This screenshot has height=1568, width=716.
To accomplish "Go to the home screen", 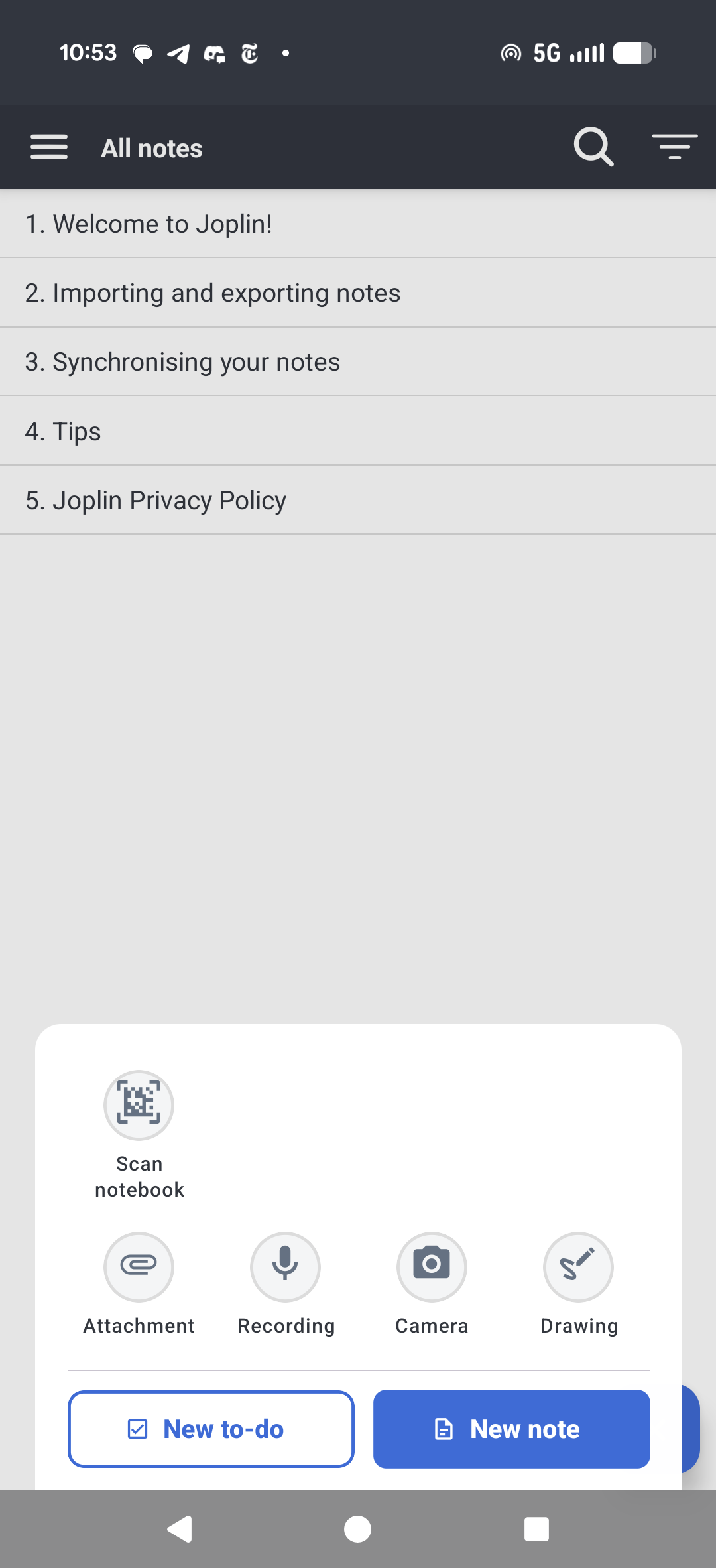I will click(358, 1530).
